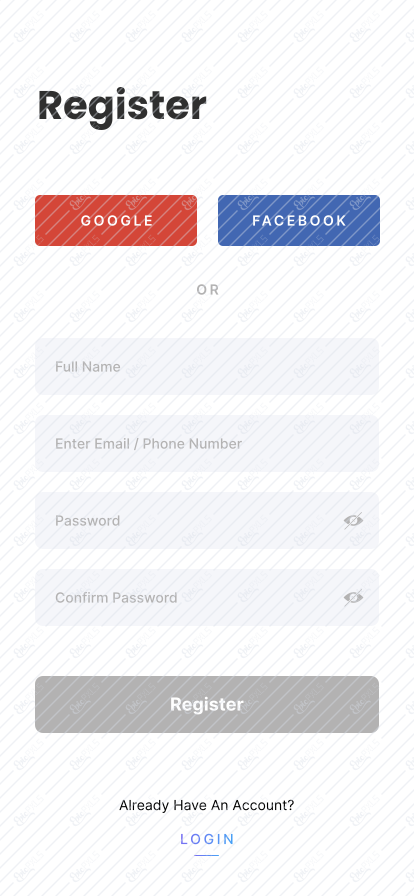This screenshot has width=414, height=896.
Task: Show the password using its eye icon
Action: click(x=353, y=521)
